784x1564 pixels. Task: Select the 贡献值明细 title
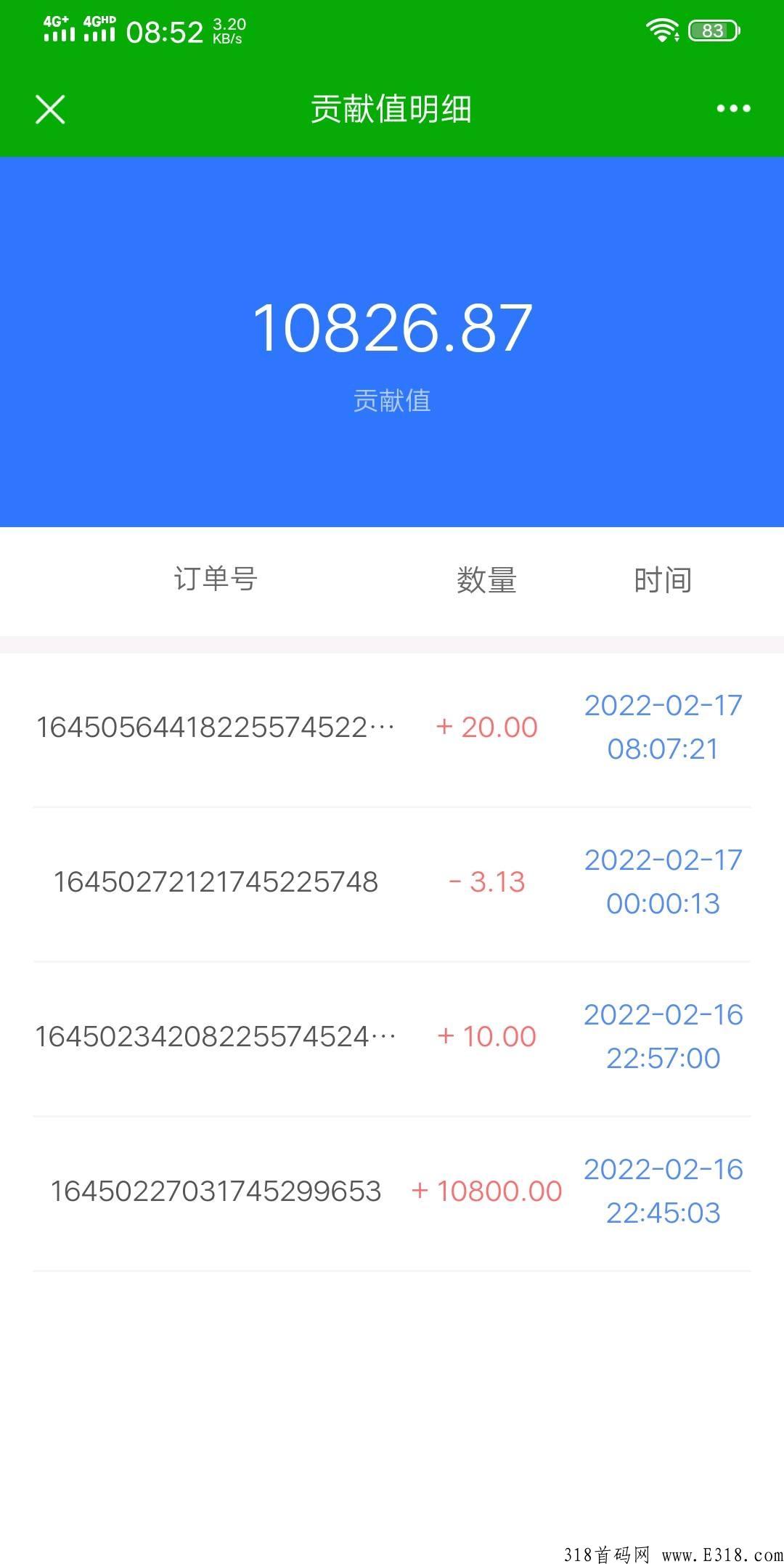[x=392, y=109]
